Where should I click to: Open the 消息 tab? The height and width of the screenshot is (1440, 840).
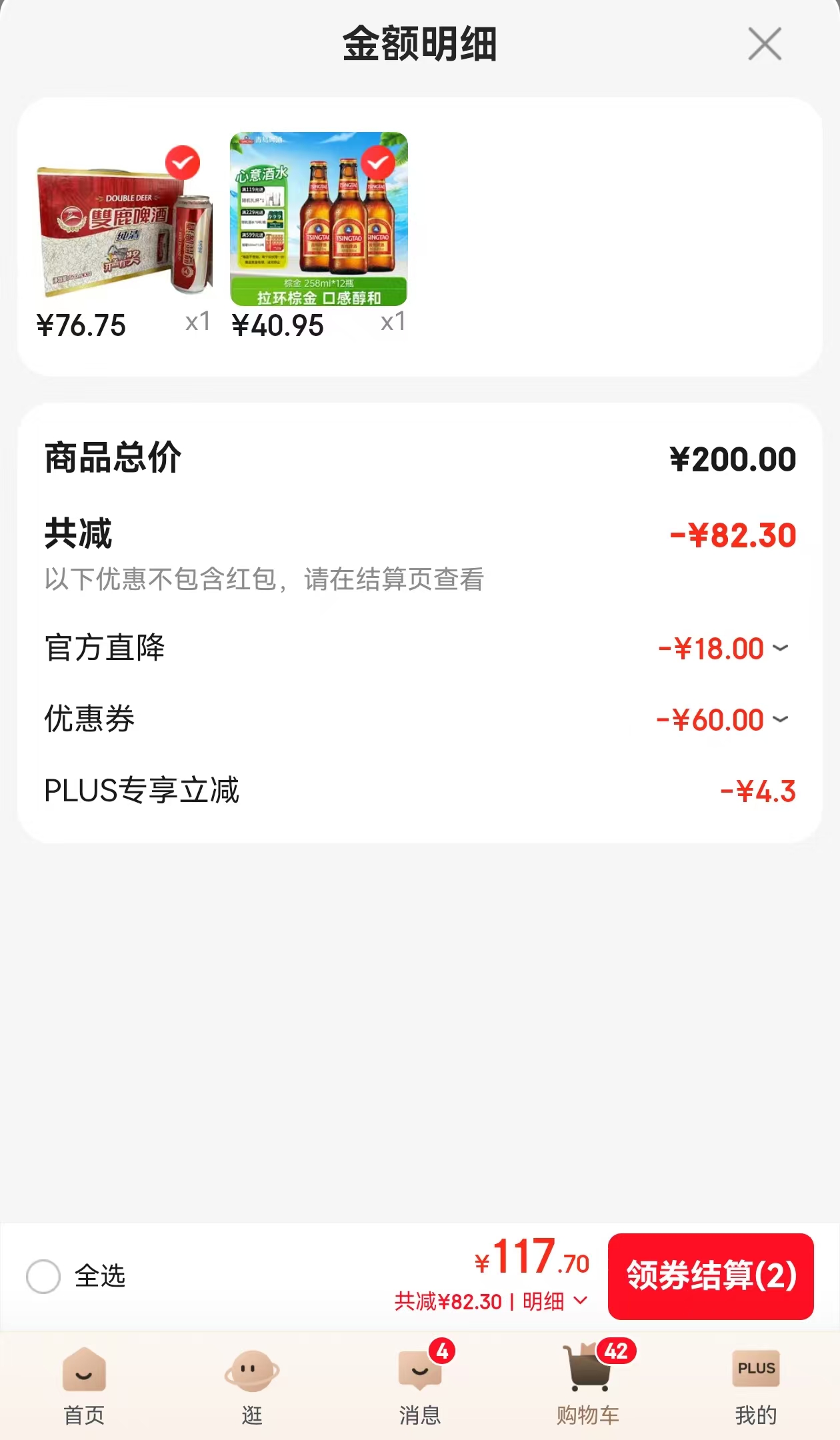[x=420, y=1385]
